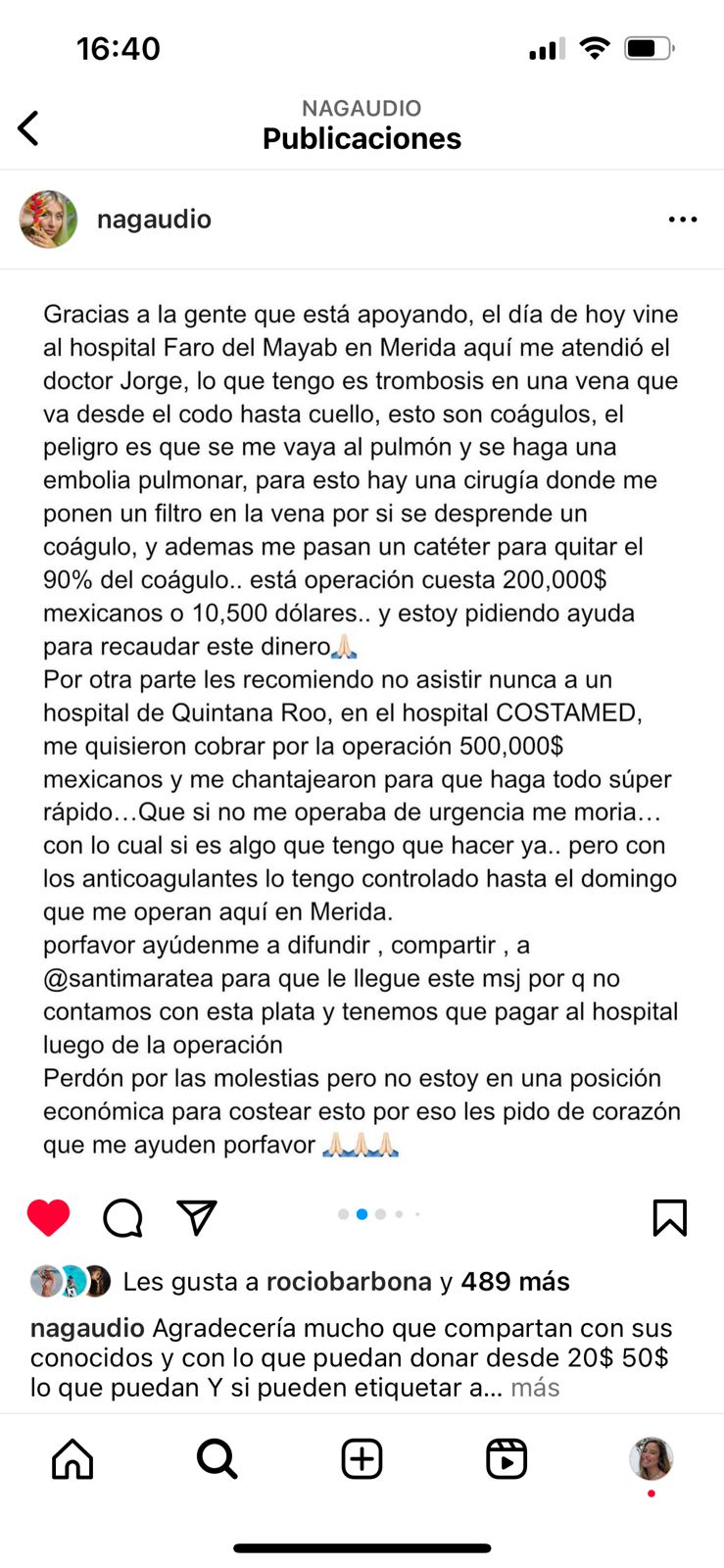Go back with the top-left arrow
This screenshot has width=724, height=1568.
point(28,128)
